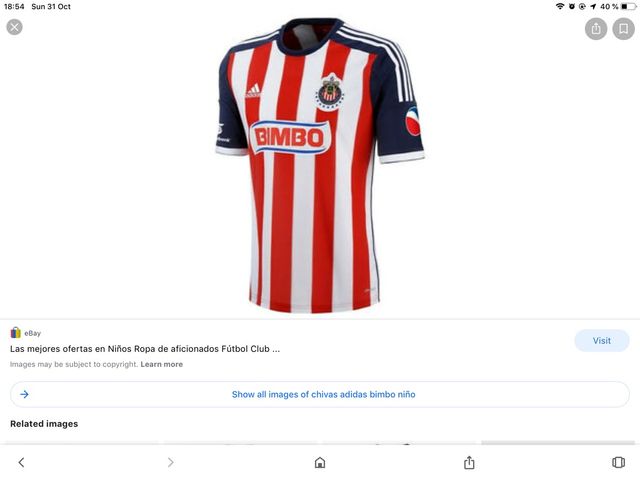The image size is (640, 480).
Task: Tap the Visit button for eBay
Action: [601, 340]
